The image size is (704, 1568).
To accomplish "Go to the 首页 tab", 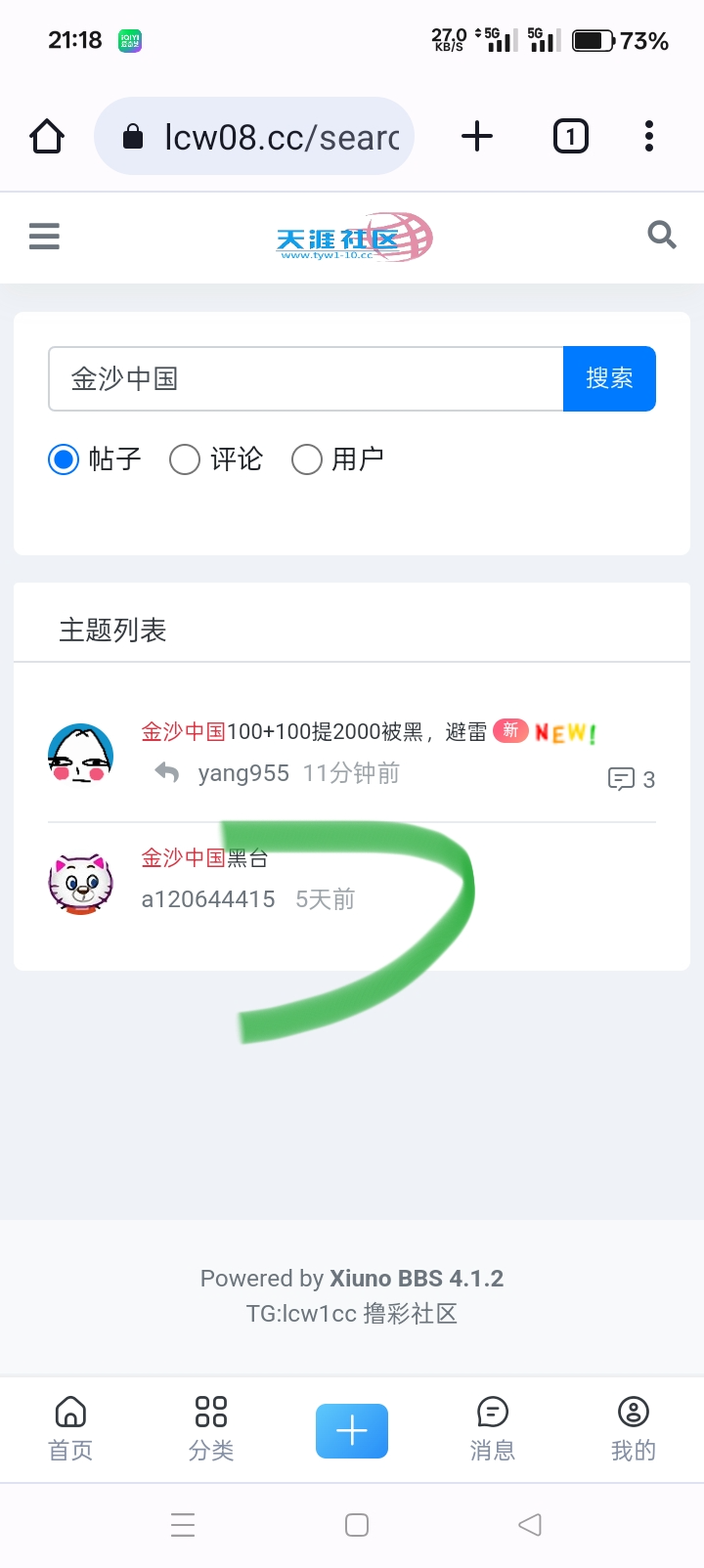I will click(70, 1428).
